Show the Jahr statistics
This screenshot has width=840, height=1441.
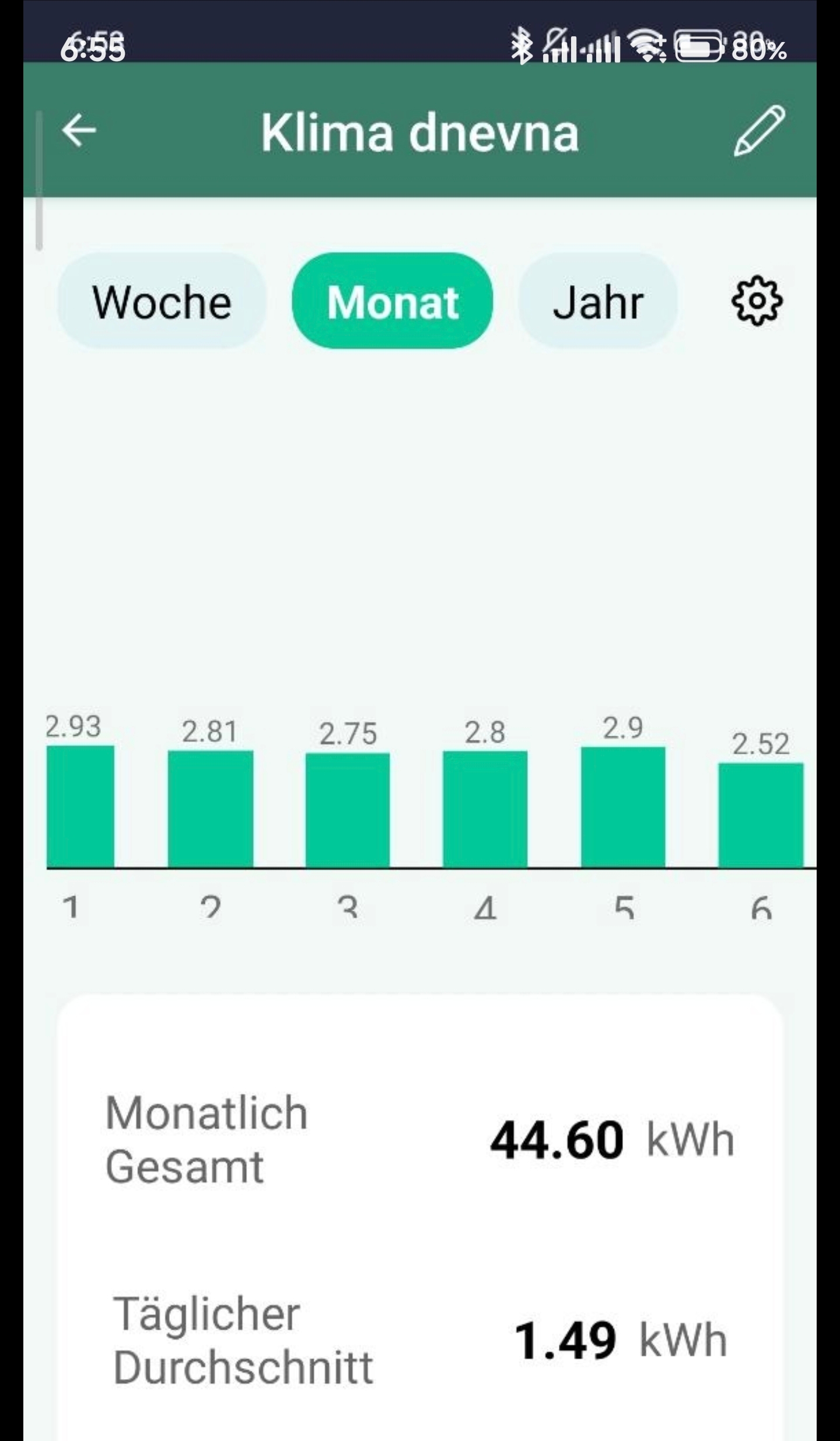pyautogui.click(x=598, y=301)
